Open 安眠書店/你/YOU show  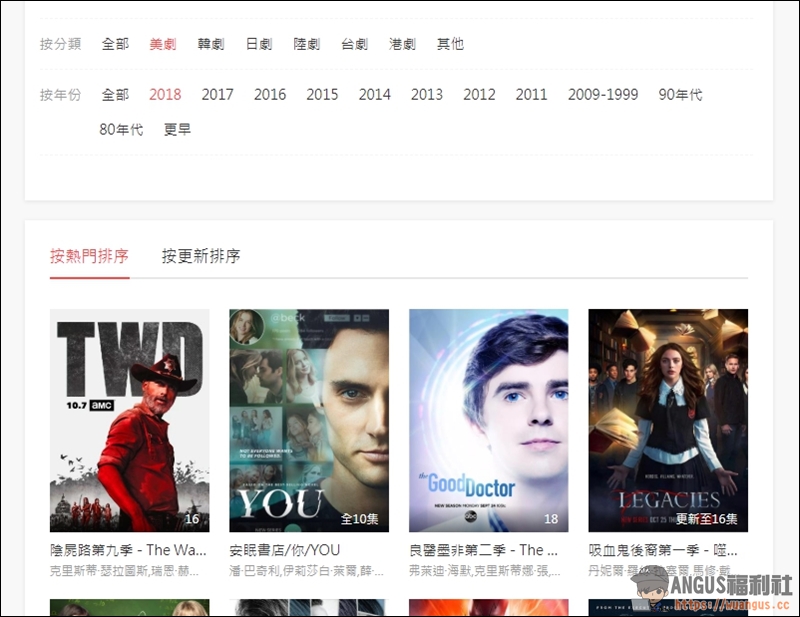click(x=309, y=420)
